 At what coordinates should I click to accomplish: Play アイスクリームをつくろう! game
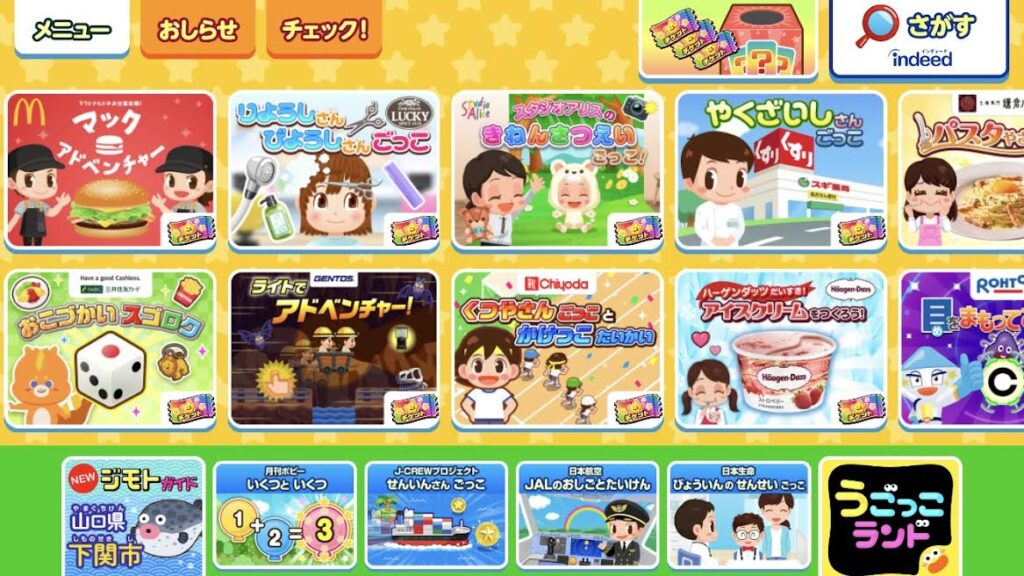click(781, 348)
